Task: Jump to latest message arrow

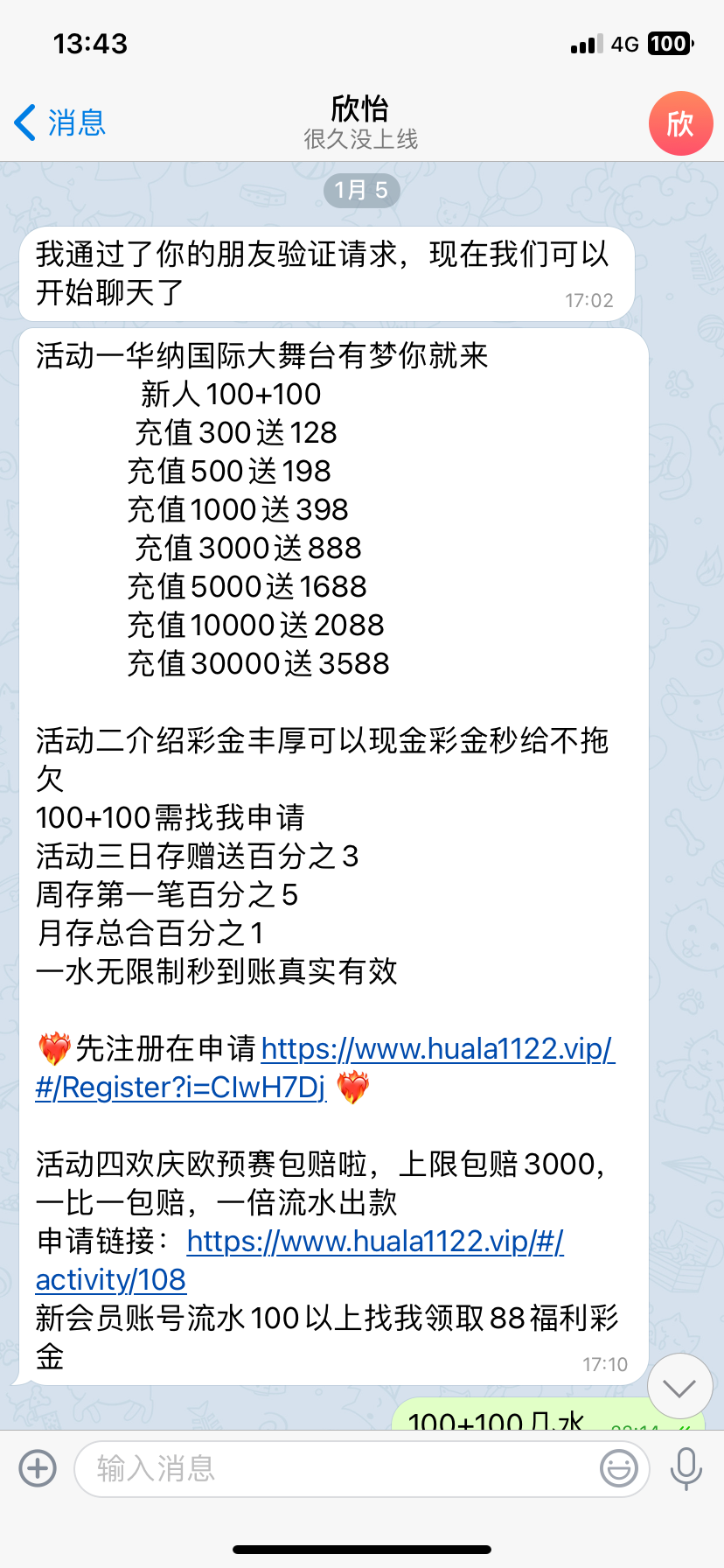Action: [x=679, y=1387]
